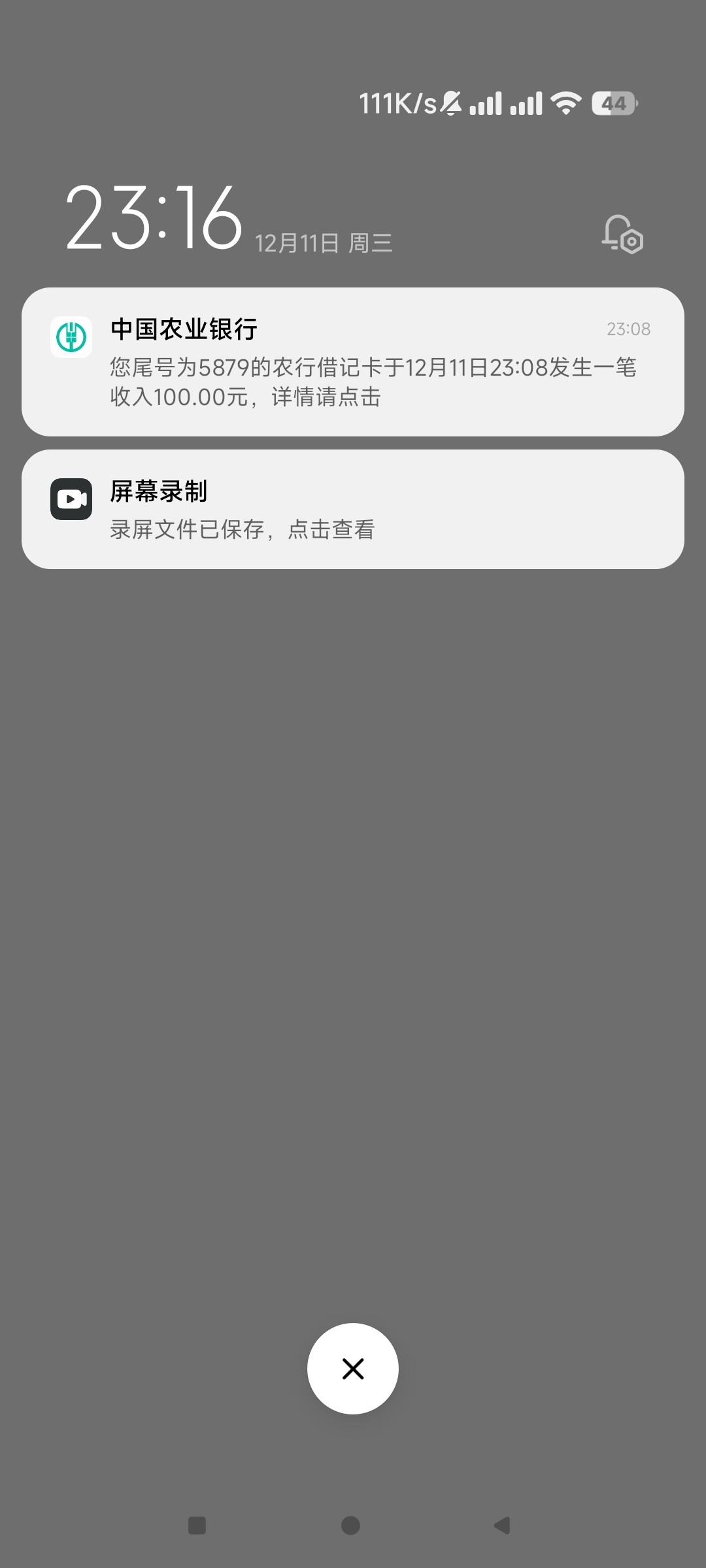The image size is (706, 1568).
Task: Tap the system back button
Action: tap(502, 1526)
